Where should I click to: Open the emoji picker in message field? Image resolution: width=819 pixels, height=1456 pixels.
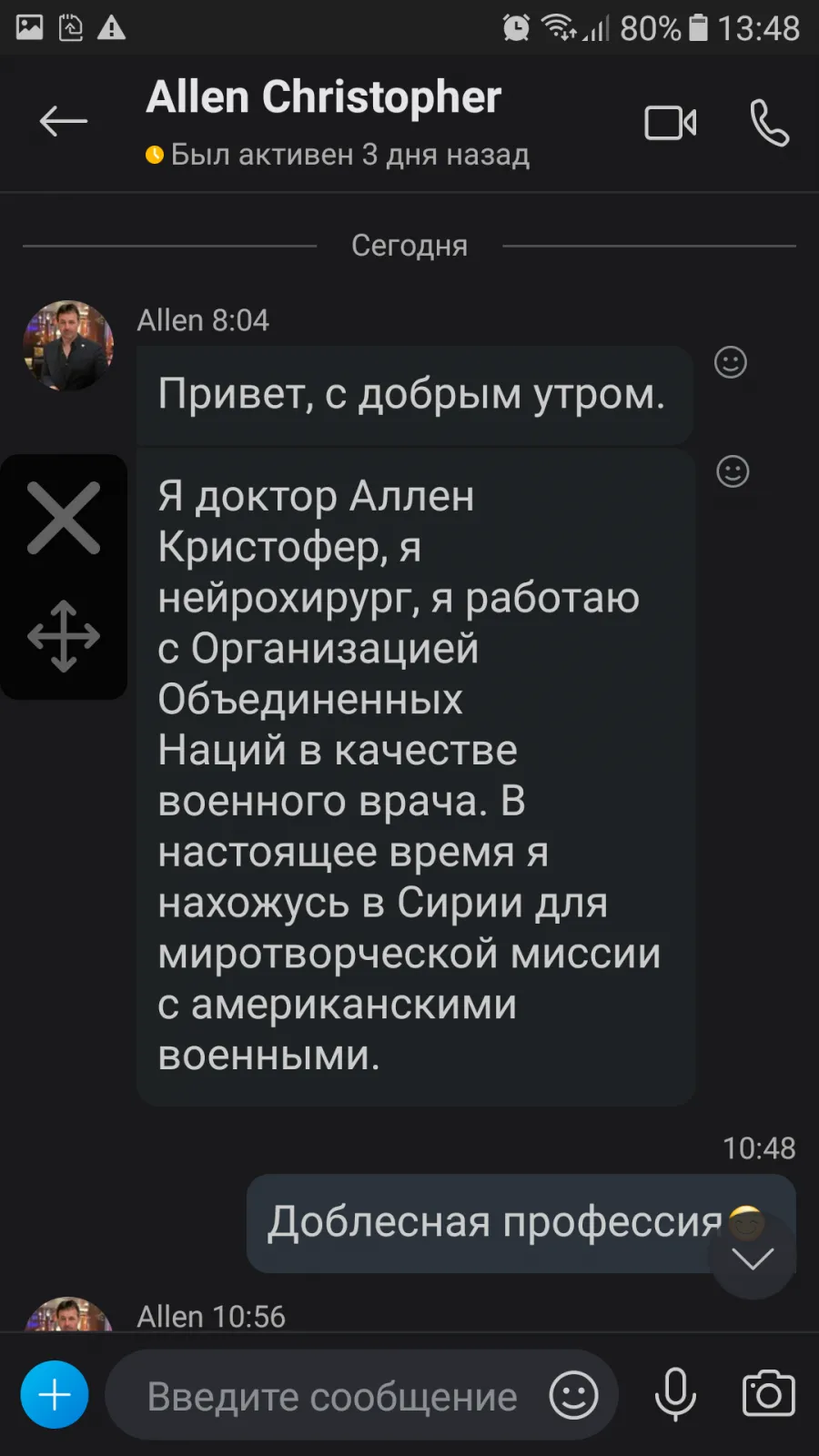(x=574, y=1395)
